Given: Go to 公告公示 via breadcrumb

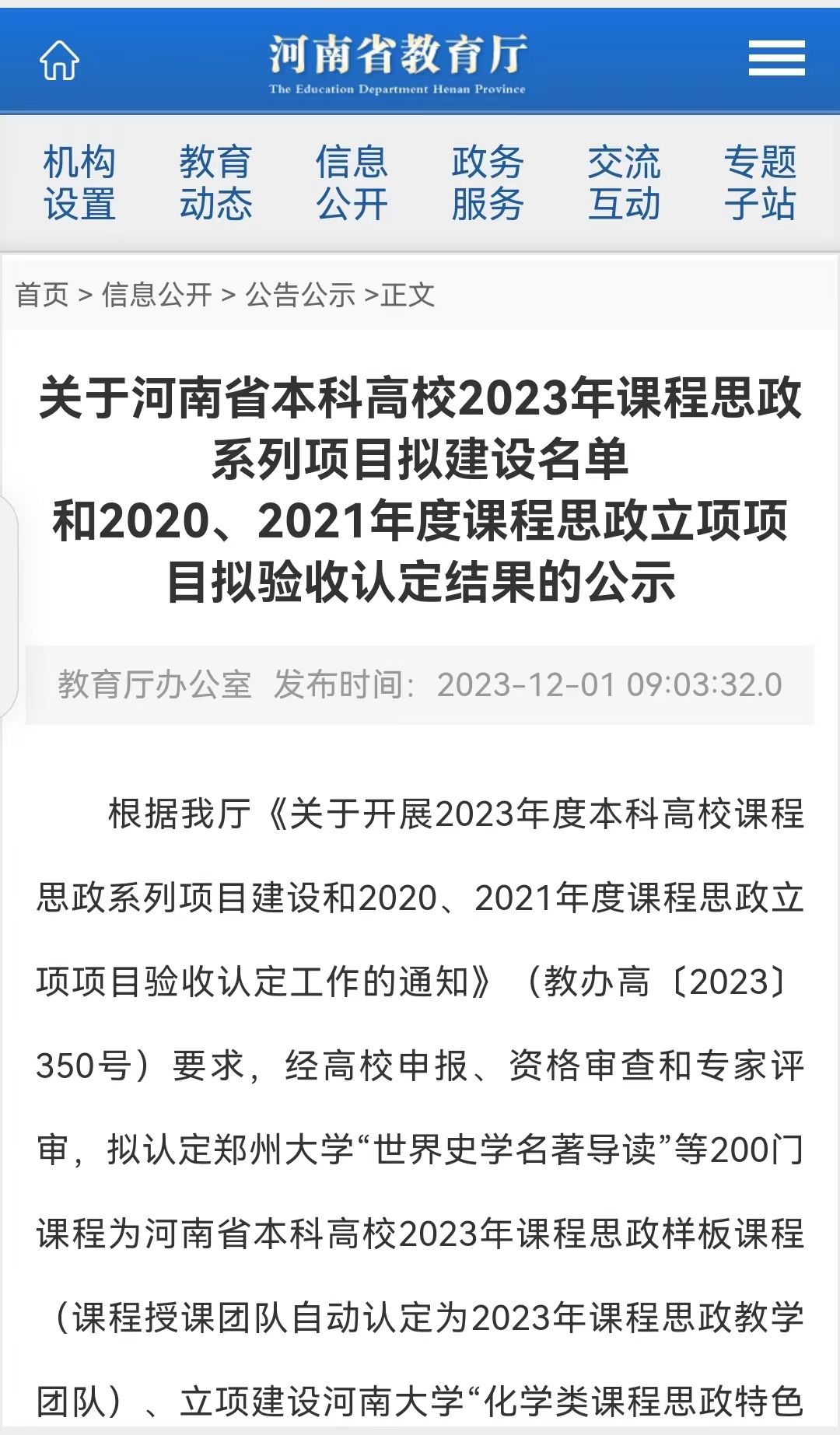Looking at the screenshot, I should (300, 295).
